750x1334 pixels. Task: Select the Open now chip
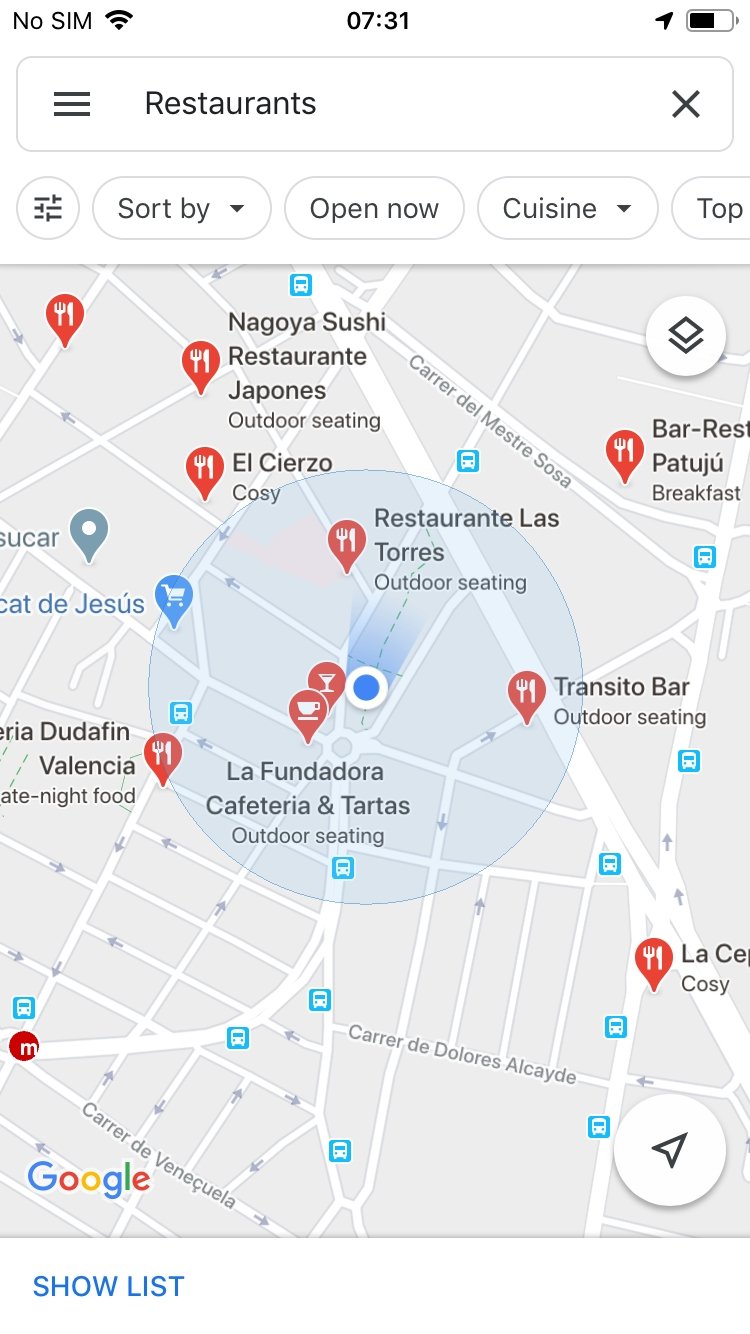tap(374, 208)
